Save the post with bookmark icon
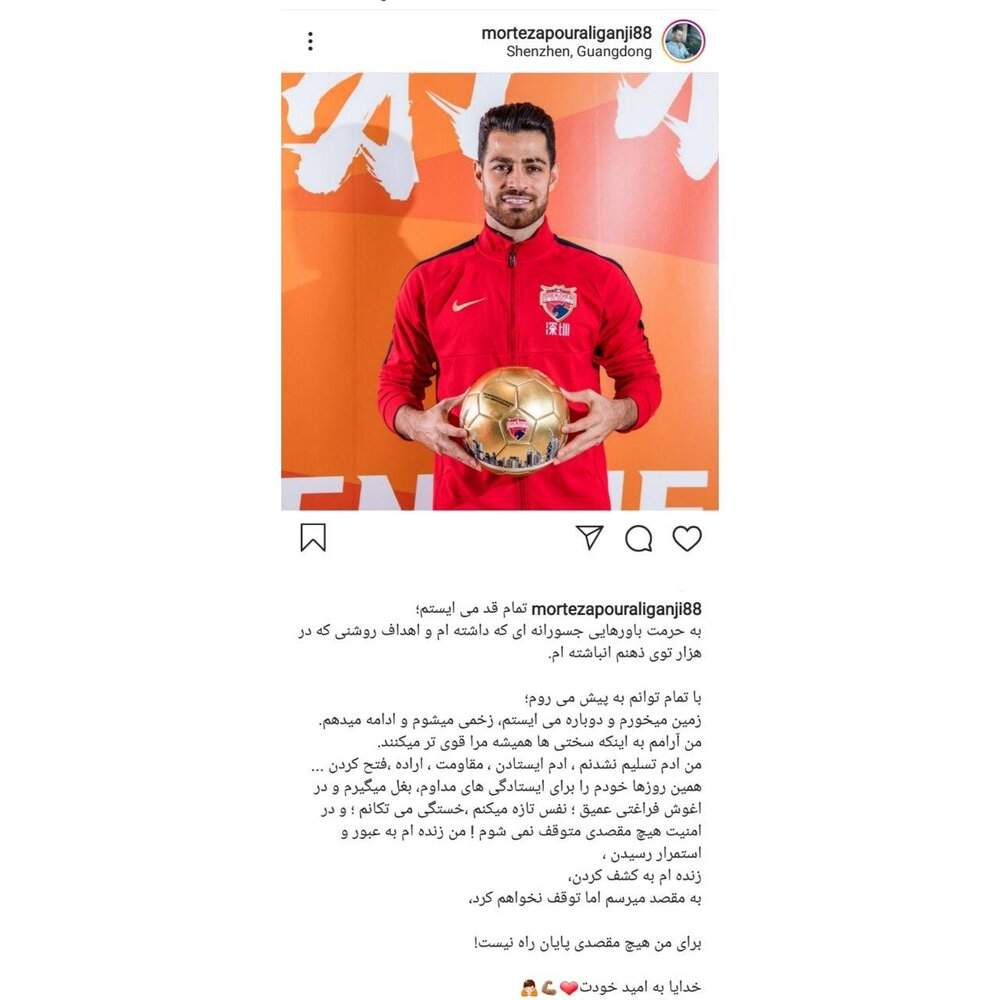Screen dimensions: 1000x1000 pos(313,538)
